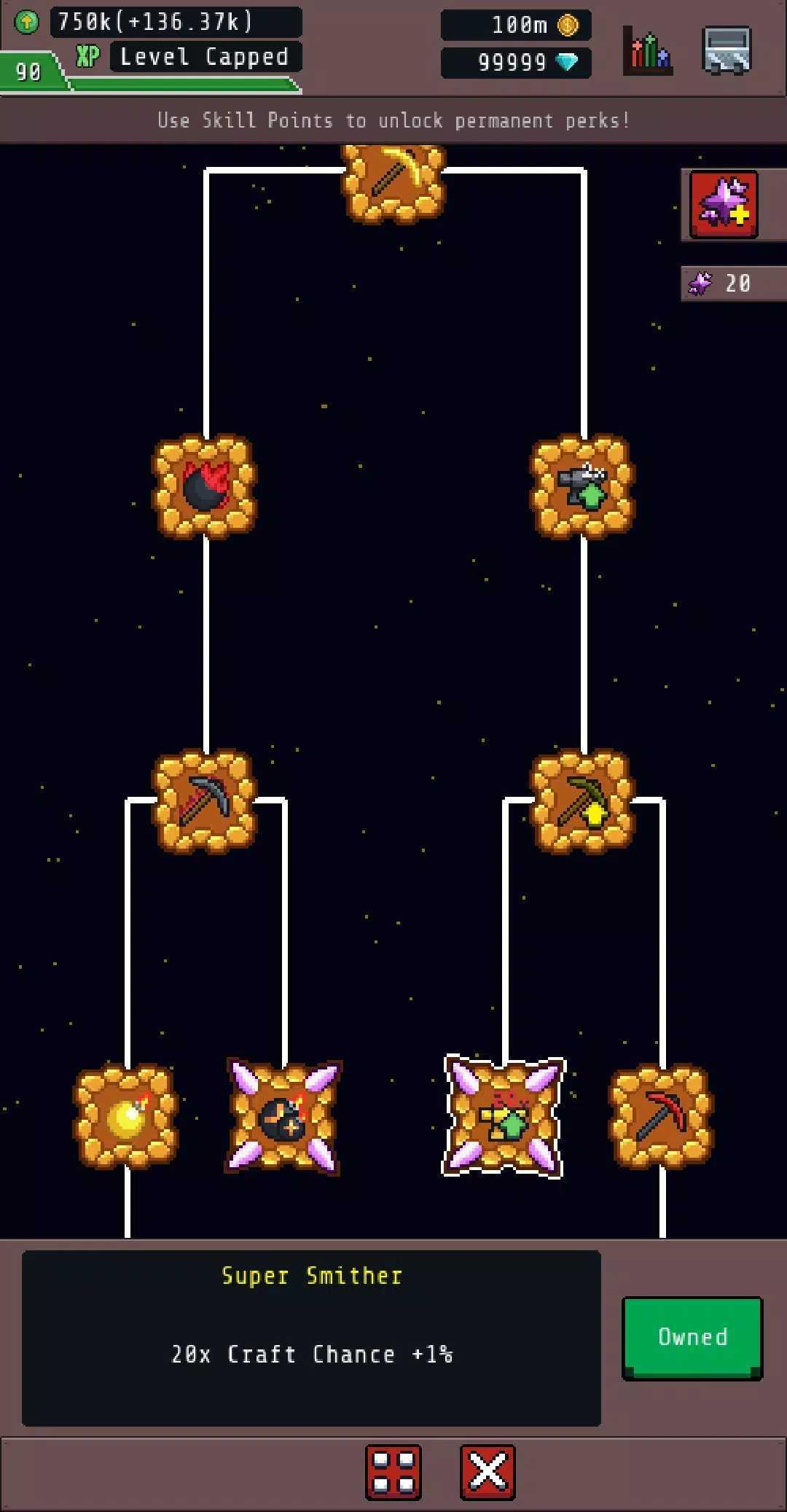Viewport: 787px width, 1512px height.
Task: Select the red pickaxe skill node
Action: [x=661, y=1117]
